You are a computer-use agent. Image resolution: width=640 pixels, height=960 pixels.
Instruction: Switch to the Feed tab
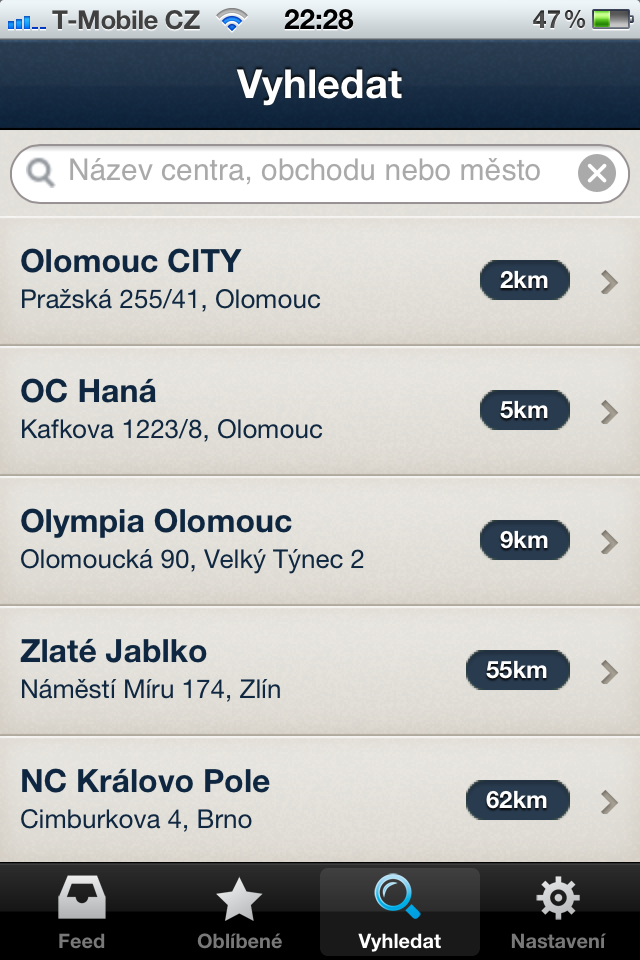tap(81, 913)
